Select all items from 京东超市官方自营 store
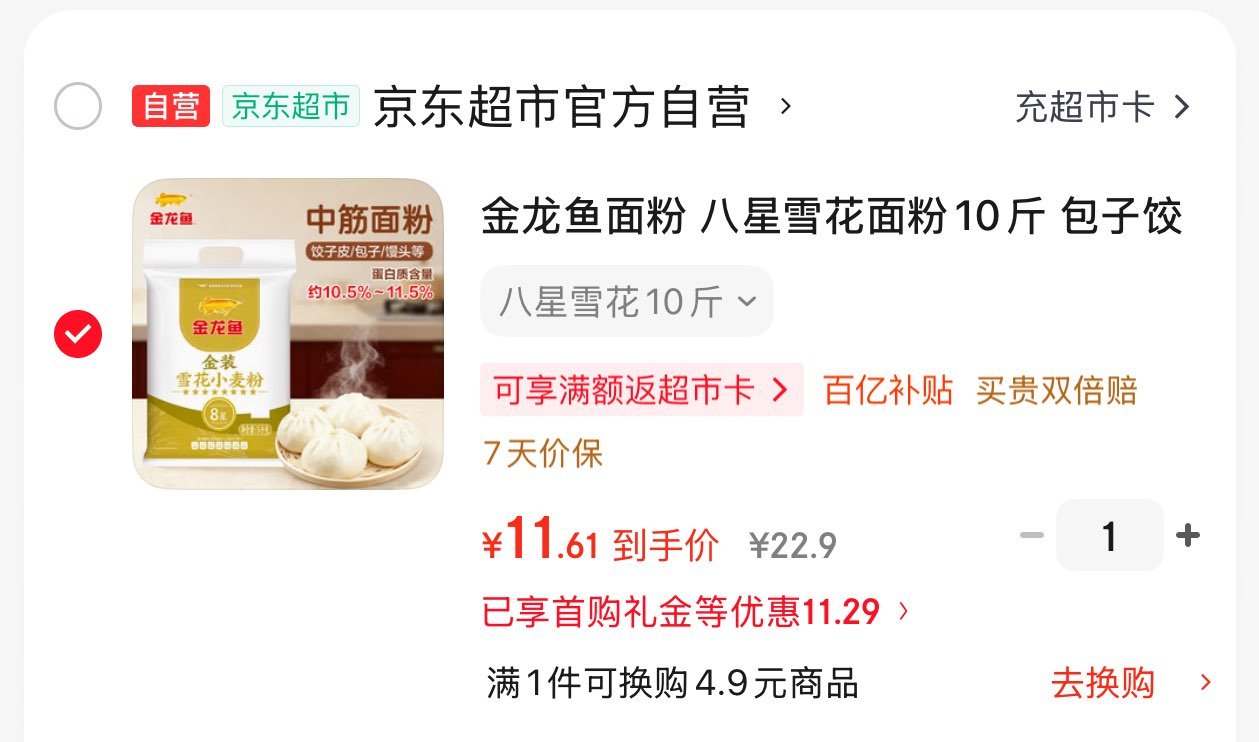The height and width of the screenshot is (742, 1259). point(77,106)
